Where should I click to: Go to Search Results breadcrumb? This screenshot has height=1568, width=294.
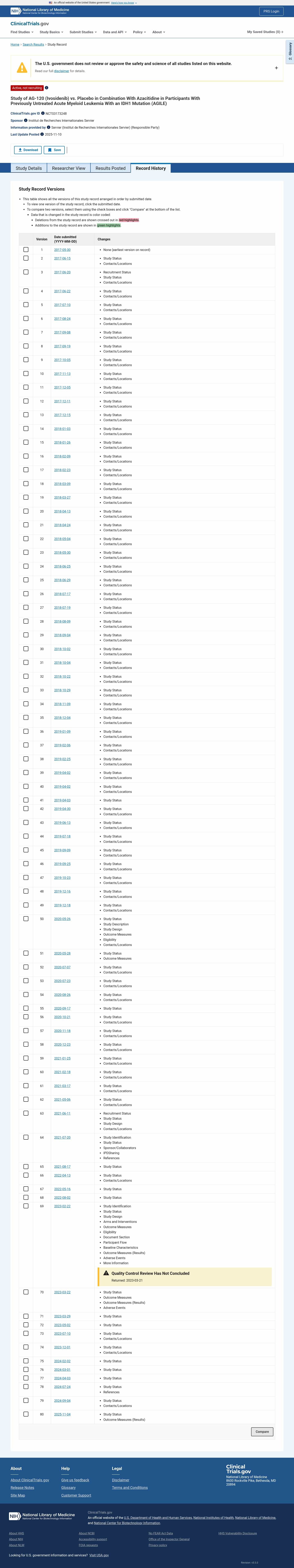pyautogui.click(x=33, y=44)
